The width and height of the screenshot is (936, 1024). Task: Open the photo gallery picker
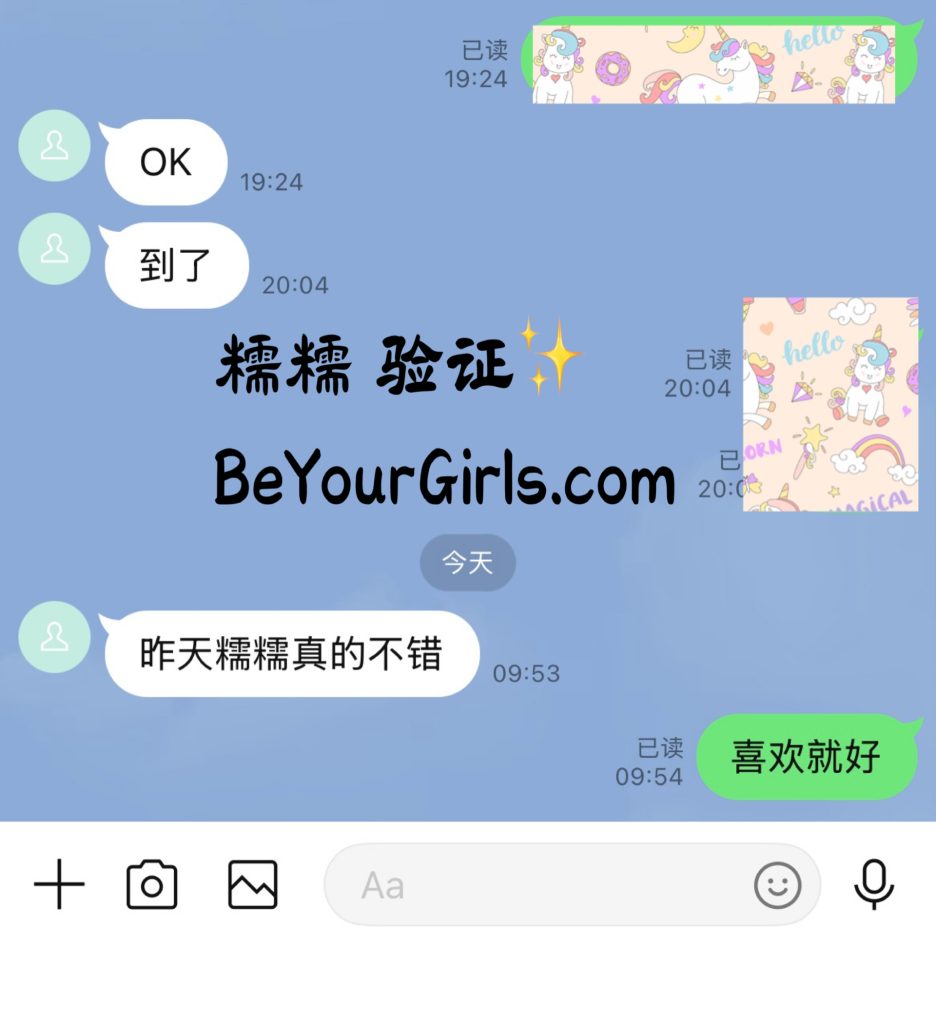pos(252,885)
